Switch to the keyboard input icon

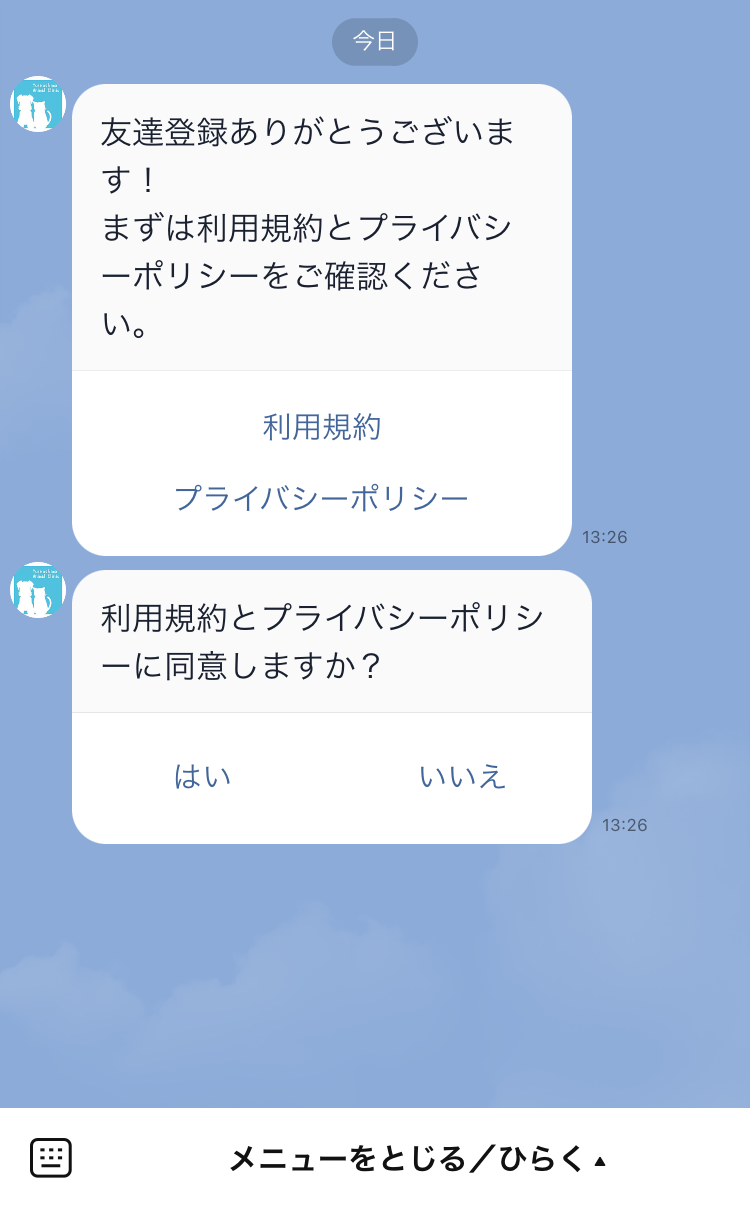pos(51,1158)
